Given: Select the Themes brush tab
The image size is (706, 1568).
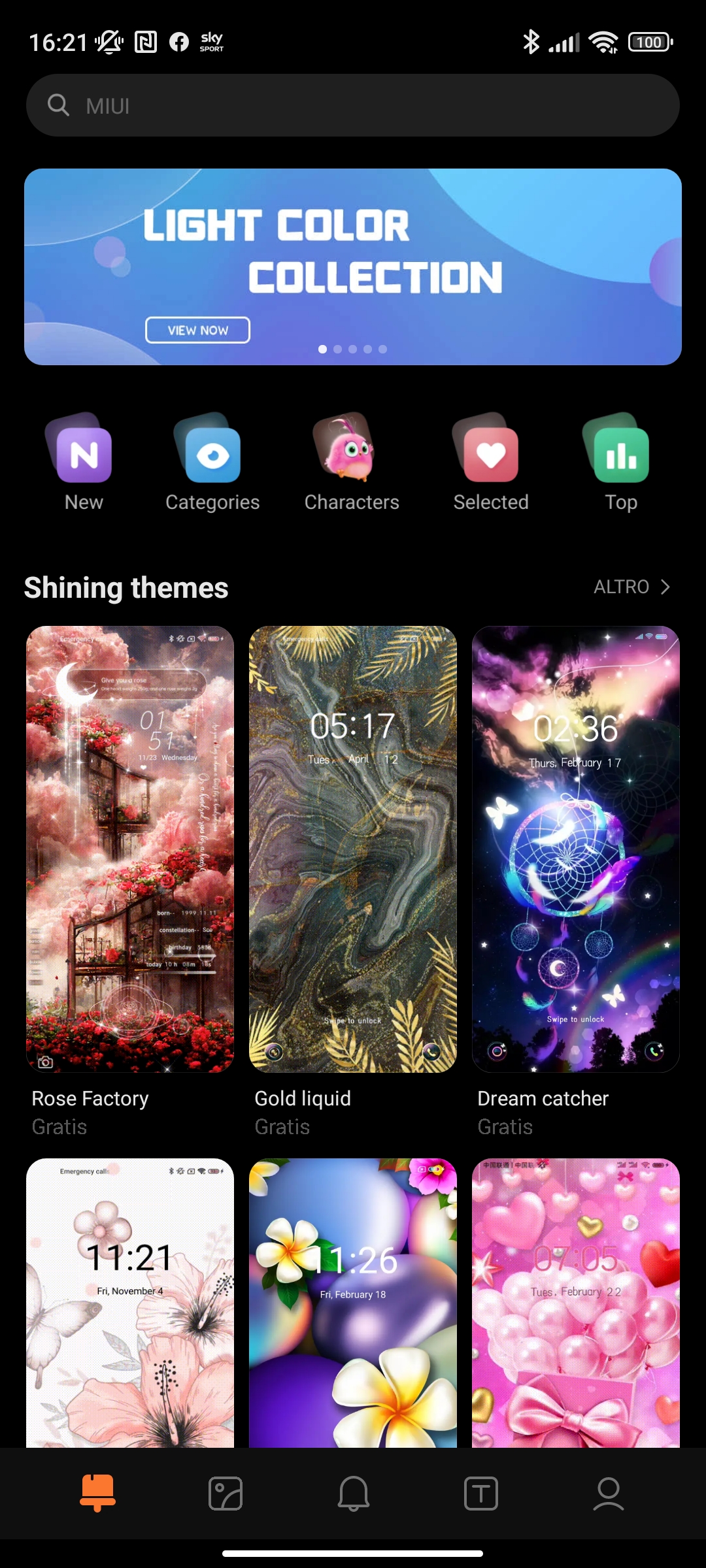Looking at the screenshot, I should point(97,1494).
